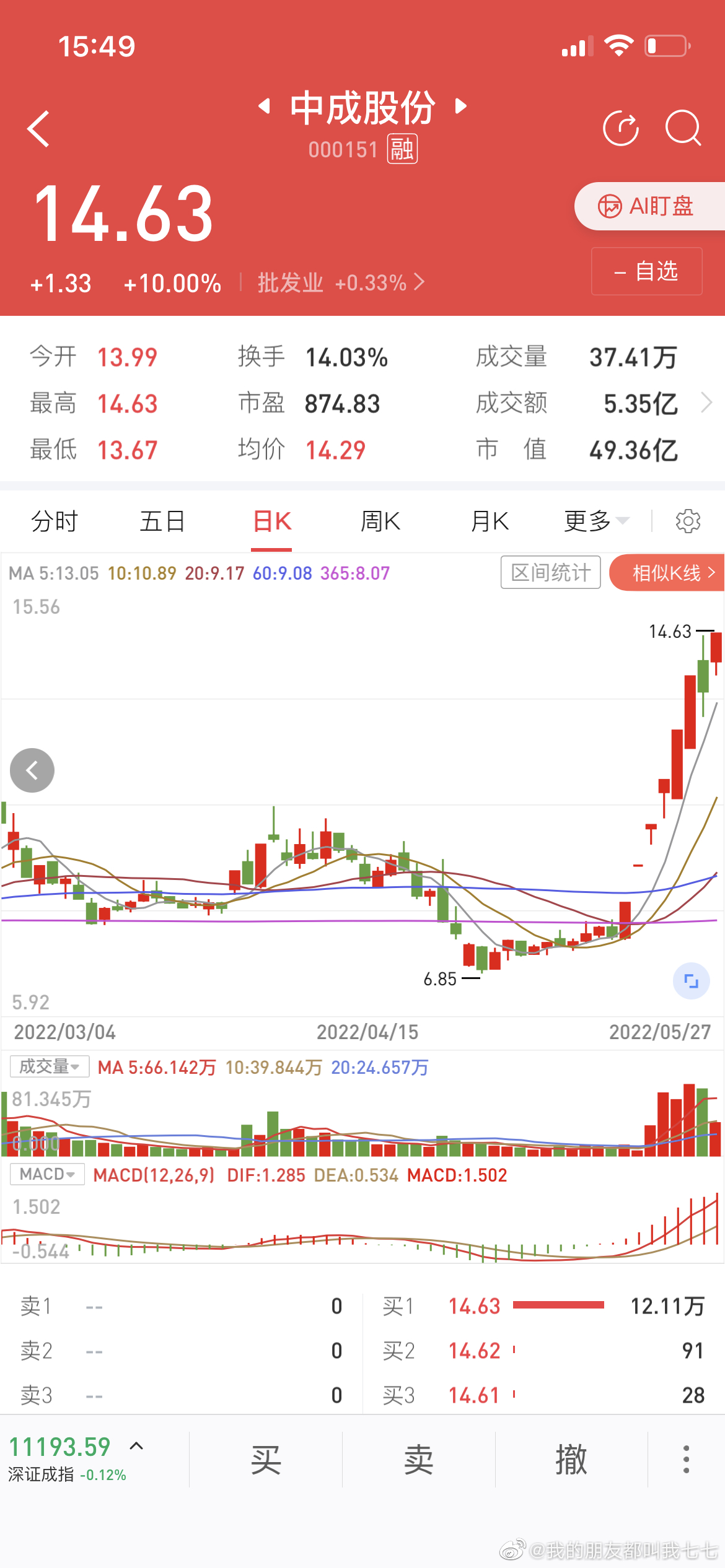The image size is (725, 1568).
Task: Go back using the top-left arrow
Action: (x=38, y=129)
